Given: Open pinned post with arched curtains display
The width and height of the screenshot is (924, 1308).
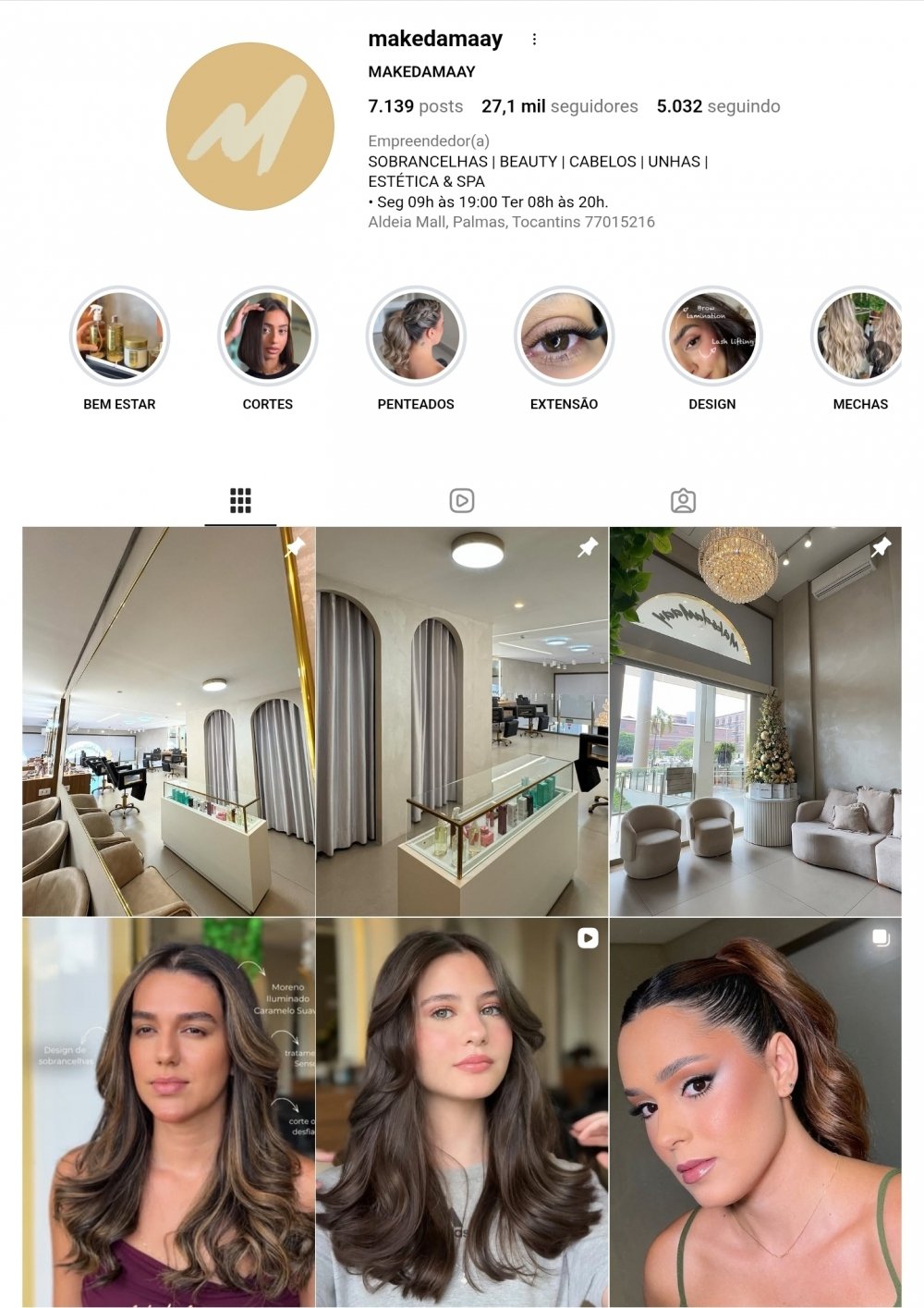Looking at the screenshot, I should 462,721.
